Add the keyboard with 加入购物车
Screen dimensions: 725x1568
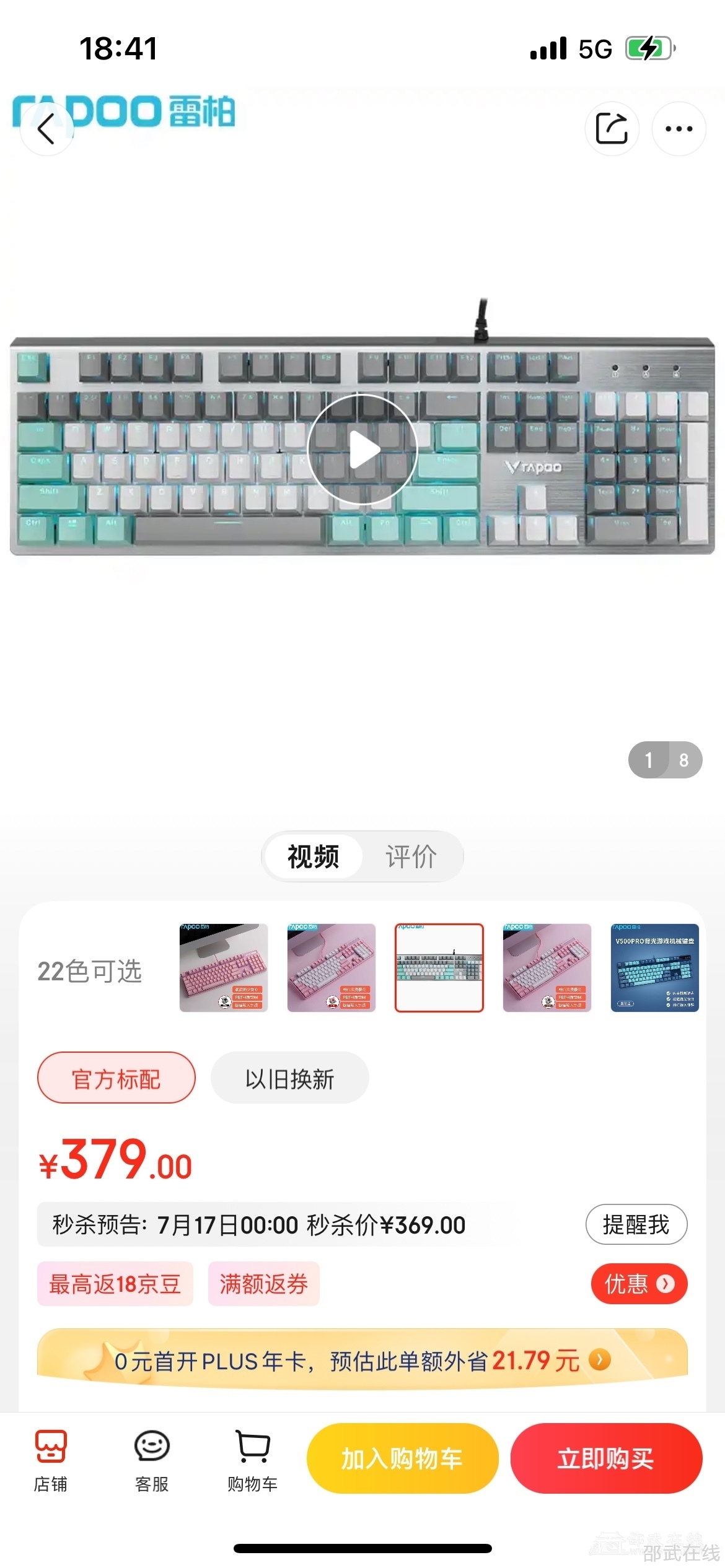pyautogui.click(x=402, y=1458)
